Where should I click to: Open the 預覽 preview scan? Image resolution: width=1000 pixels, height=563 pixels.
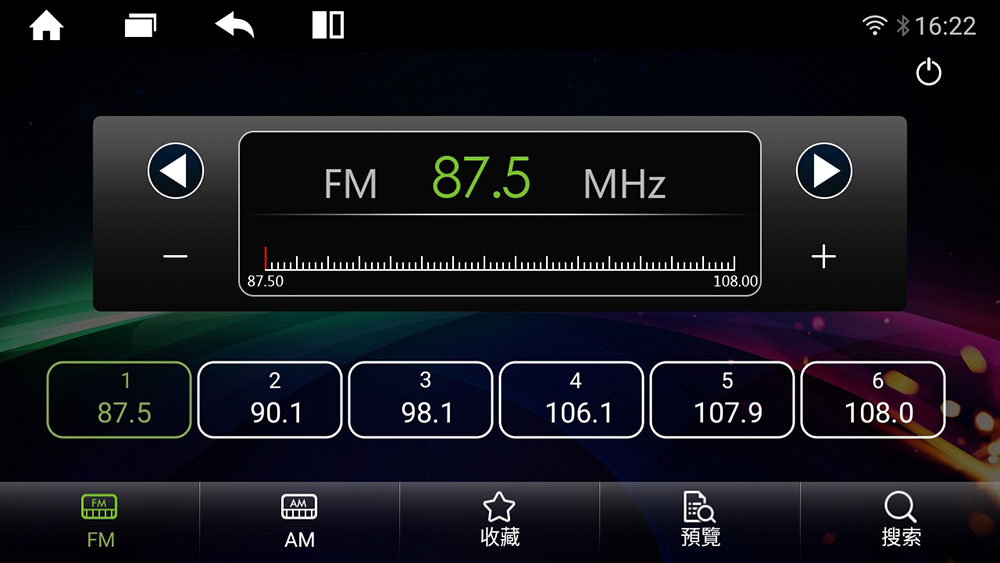699,522
